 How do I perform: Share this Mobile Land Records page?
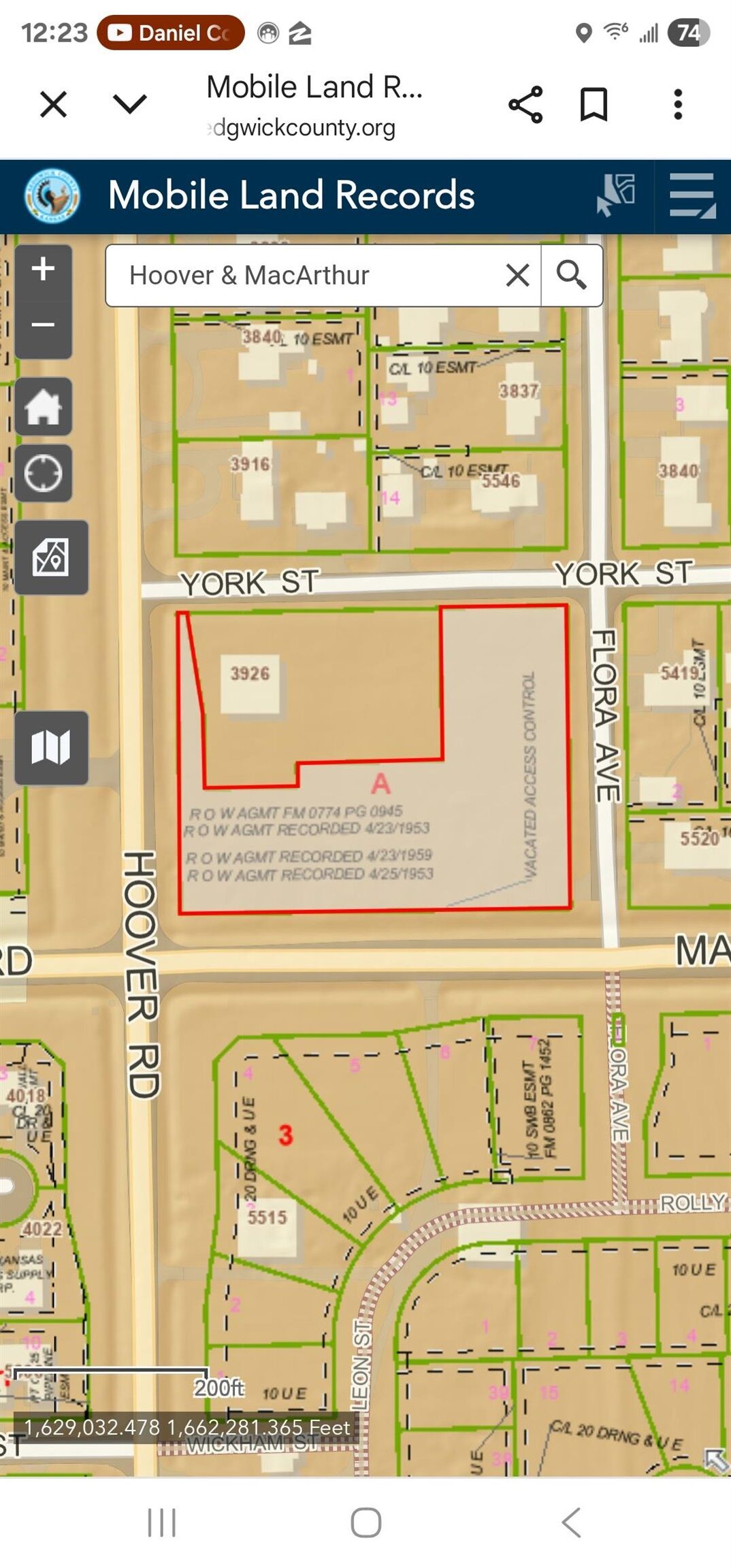pyautogui.click(x=525, y=105)
